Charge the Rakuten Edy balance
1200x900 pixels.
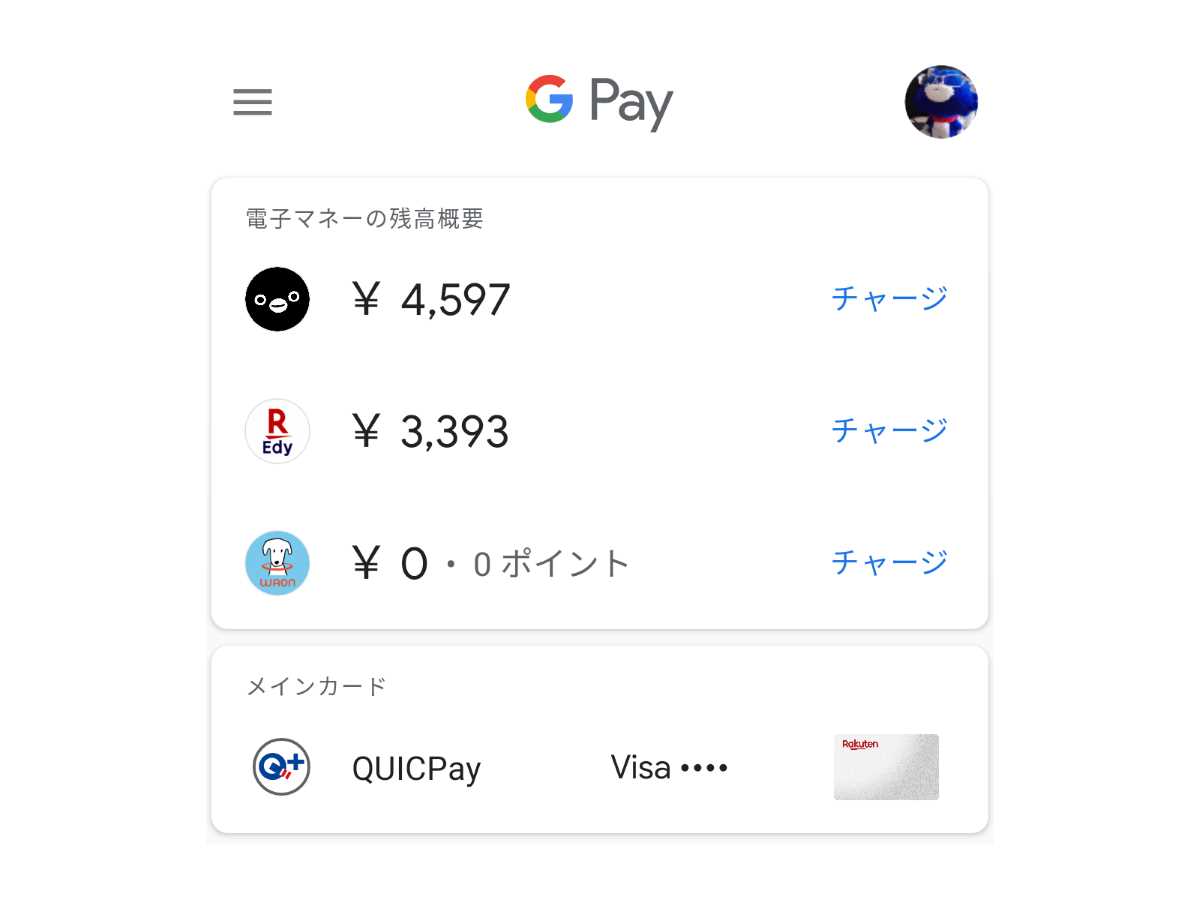tap(889, 430)
